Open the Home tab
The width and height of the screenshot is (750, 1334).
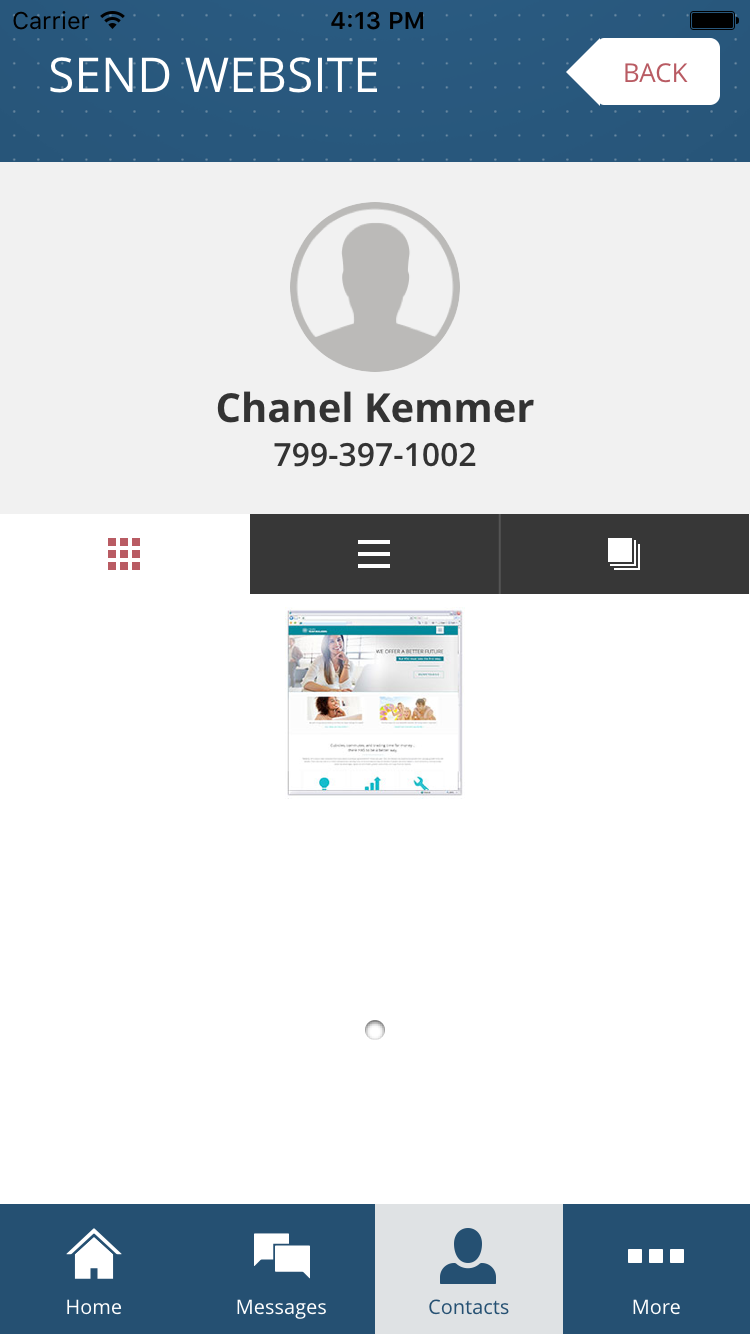(x=94, y=1269)
